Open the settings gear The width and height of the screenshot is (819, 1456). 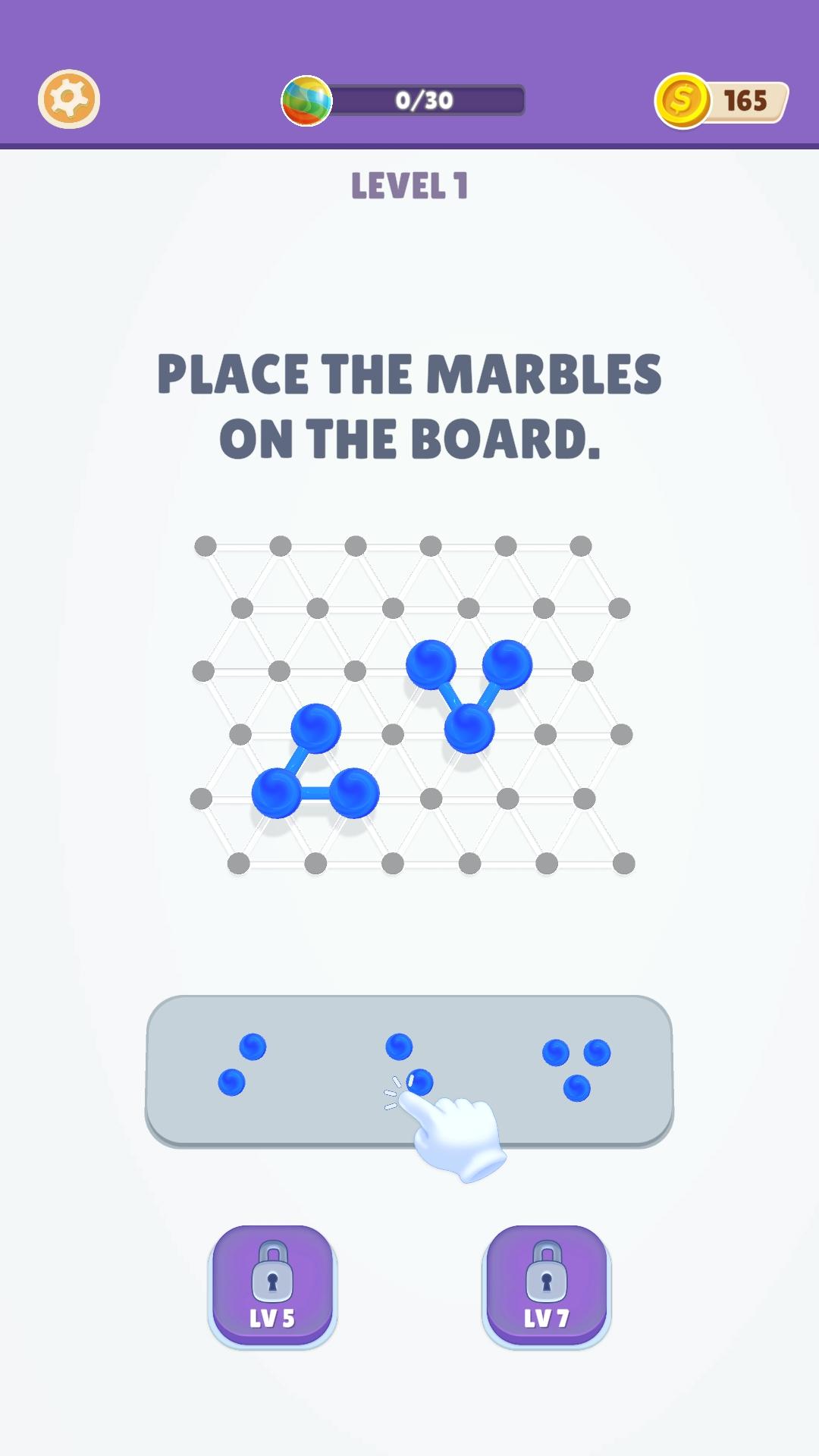point(69,99)
